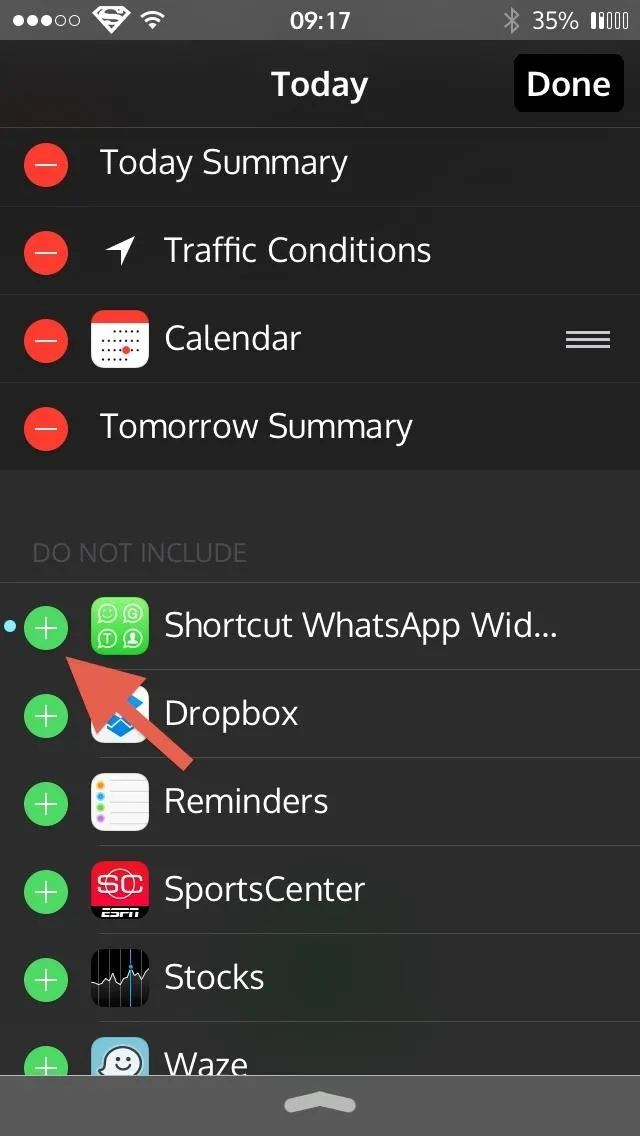Remove the Calendar widget
640x1136 pixels.
tap(46, 340)
